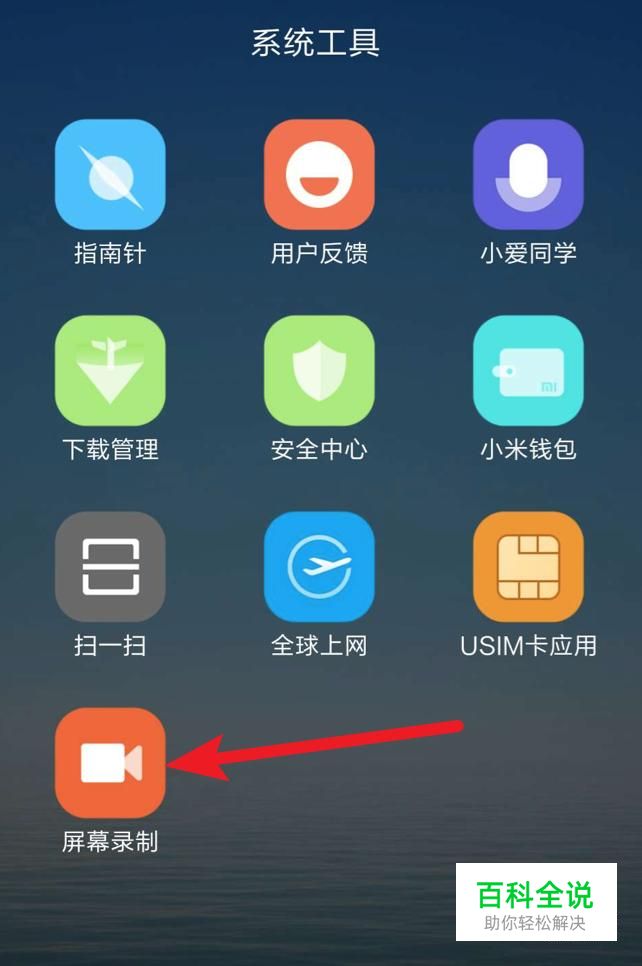The height and width of the screenshot is (966, 642).
Task: Open 下载管理 download manager
Action: [110, 371]
